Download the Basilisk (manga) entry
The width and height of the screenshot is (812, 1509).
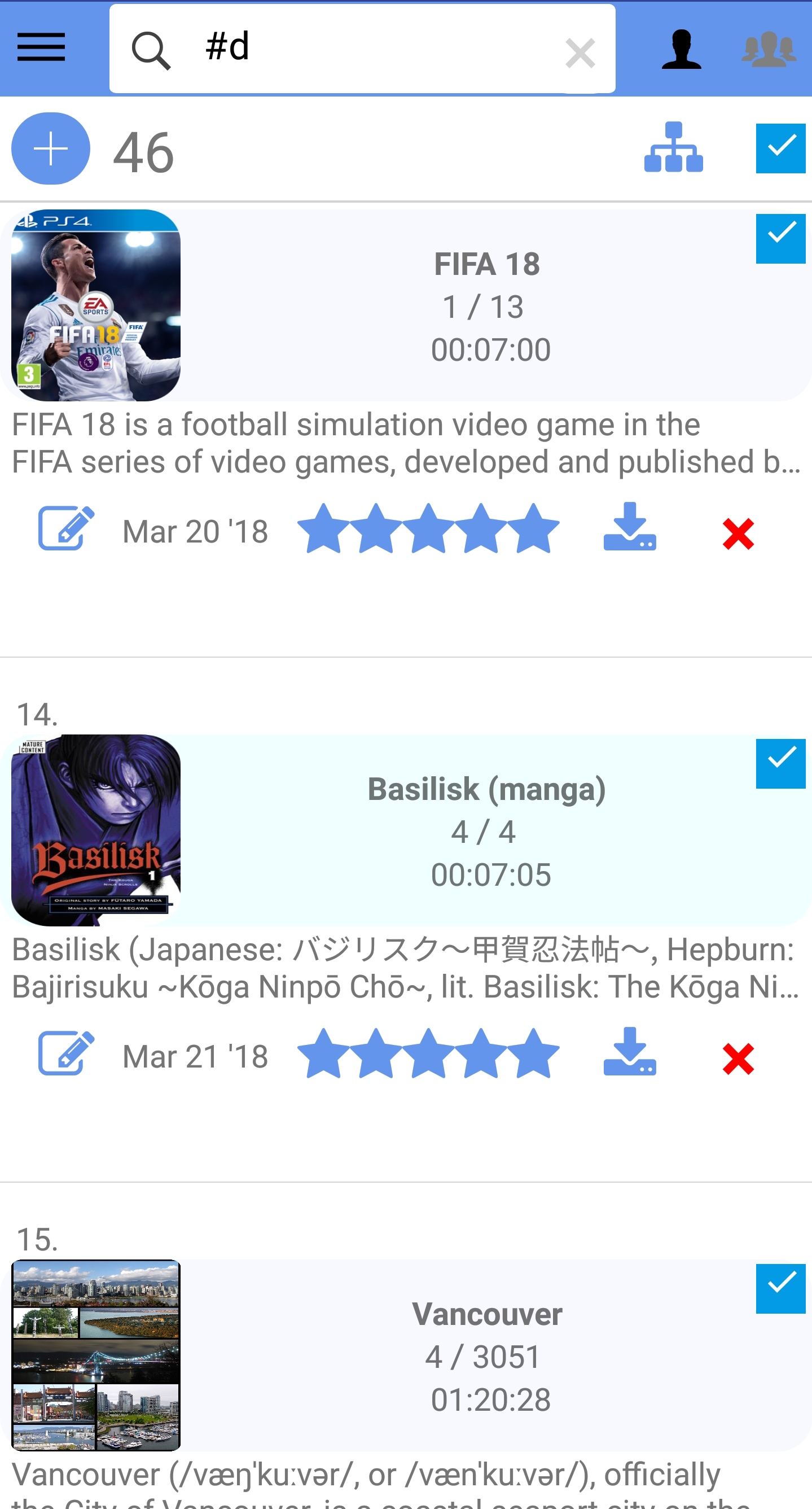pos(629,1052)
